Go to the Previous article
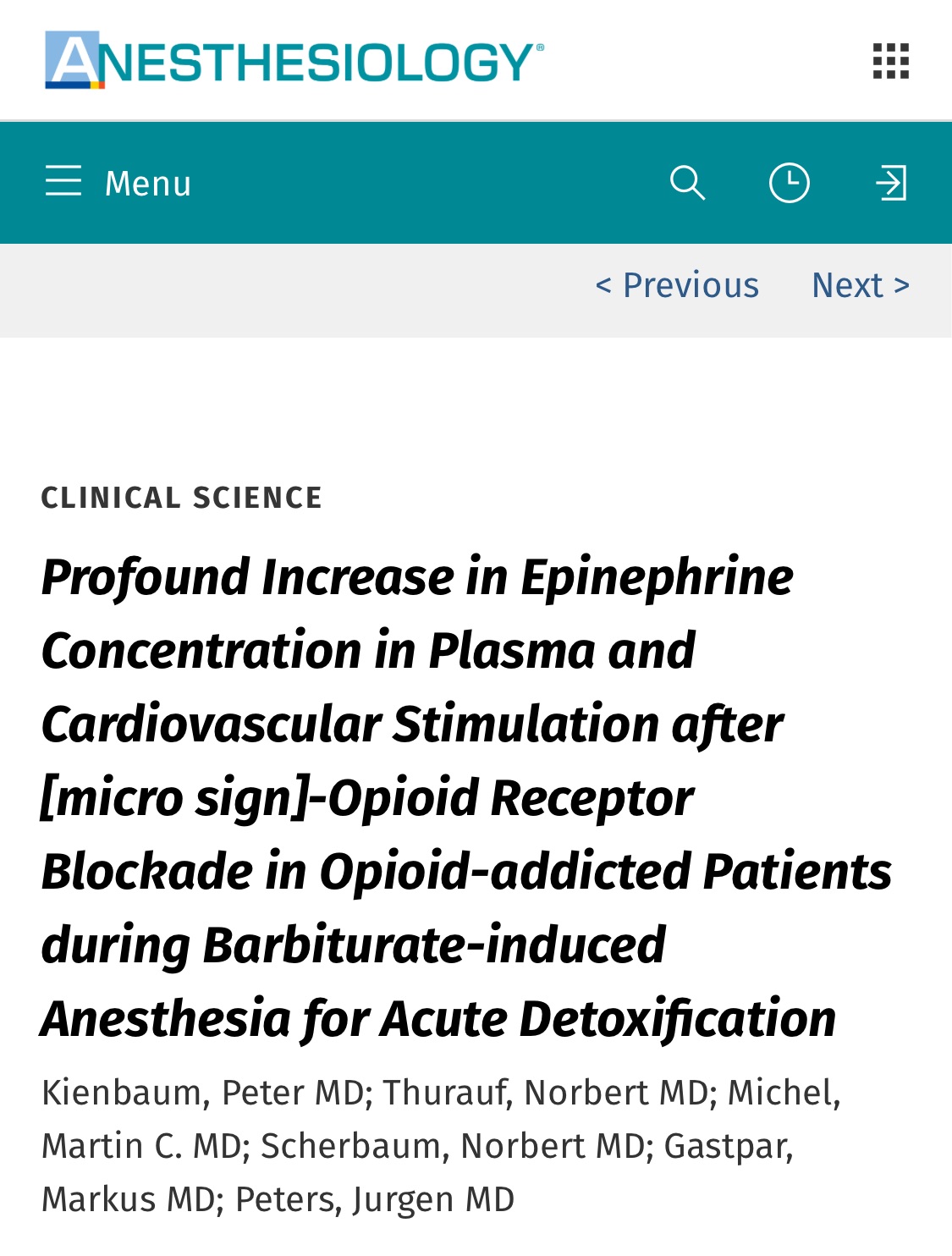The image size is (952, 1256). [677, 285]
